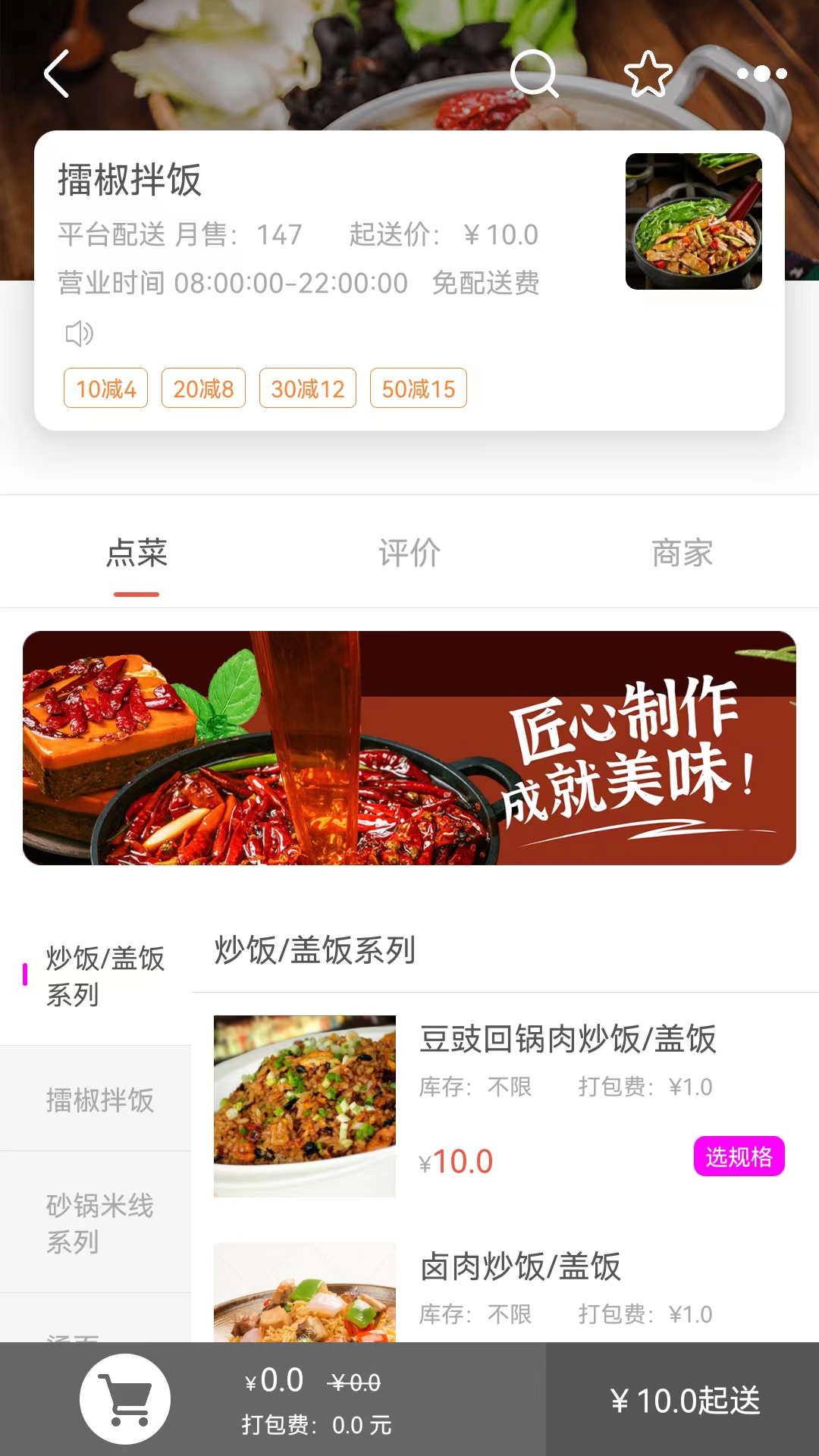The width and height of the screenshot is (819, 1456).
Task: Open the search function
Action: tap(536, 74)
